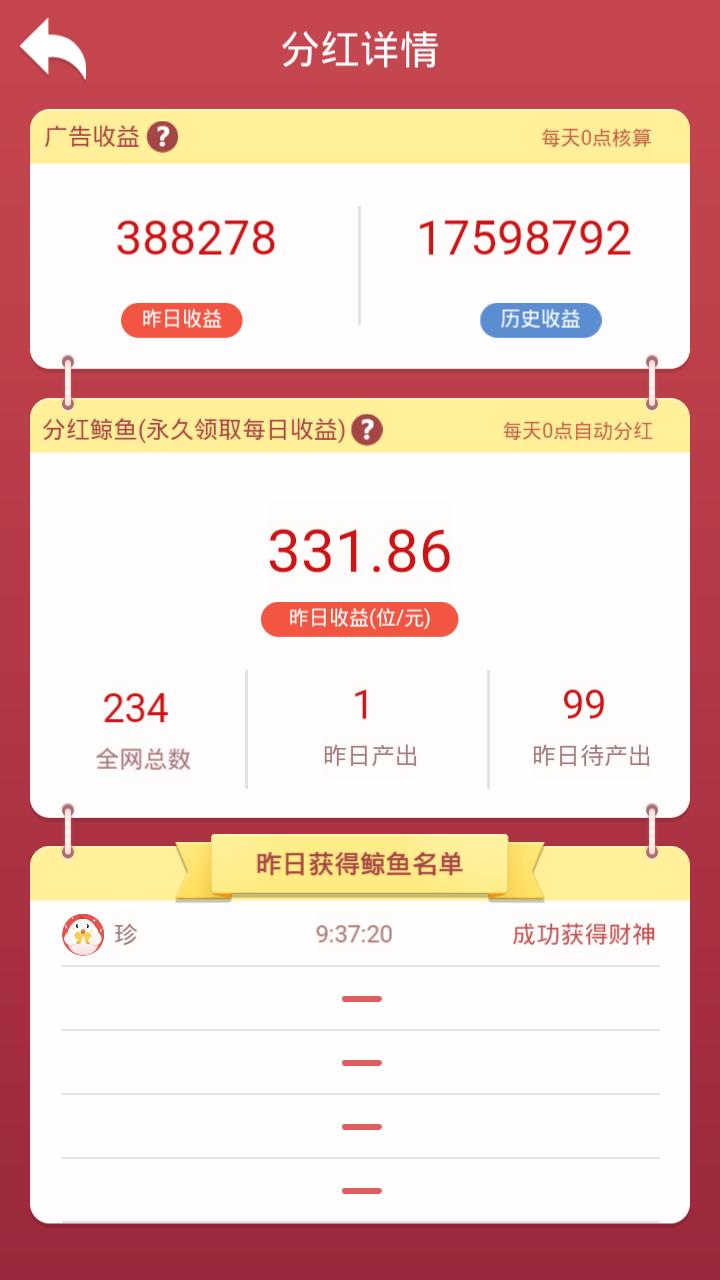Screen dimensions: 720x1280
Task: Click the 331.86 earnings display
Action: 359,552
